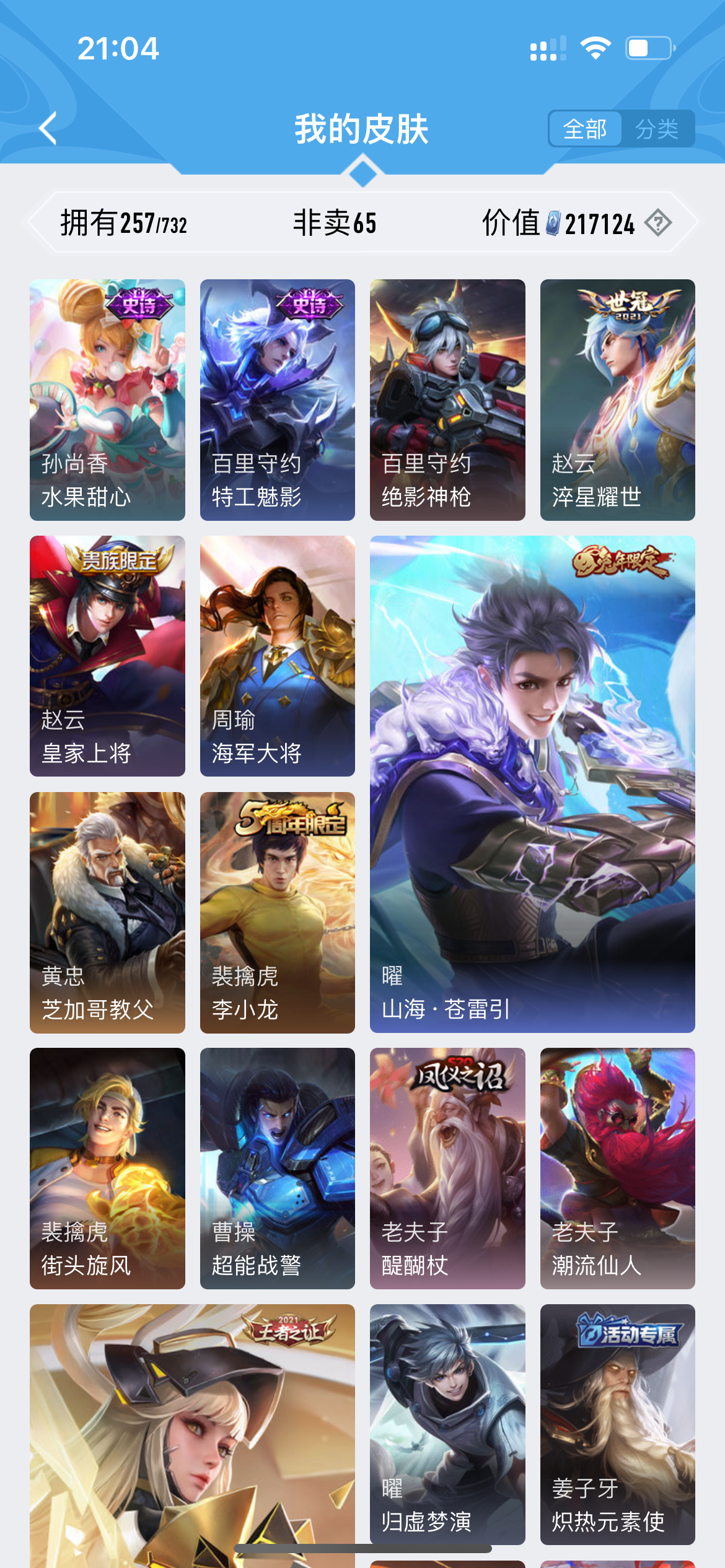Open 老夫子 醍醐杖 skin card
725x1568 pixels.
click(x=447, y=1168)
